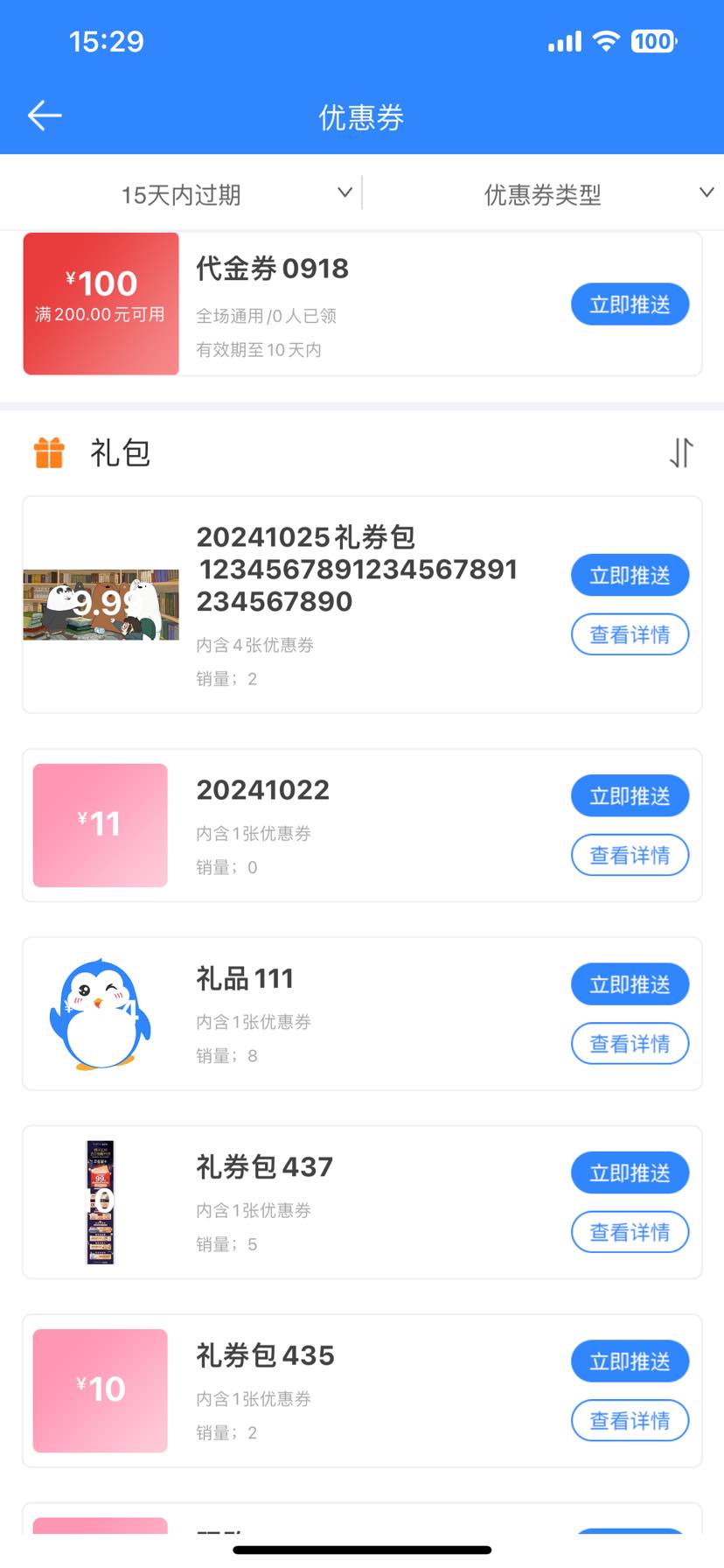Sort the 礼包 list
This screenshot has height=1568, width=724.
(x=681, y=452)
